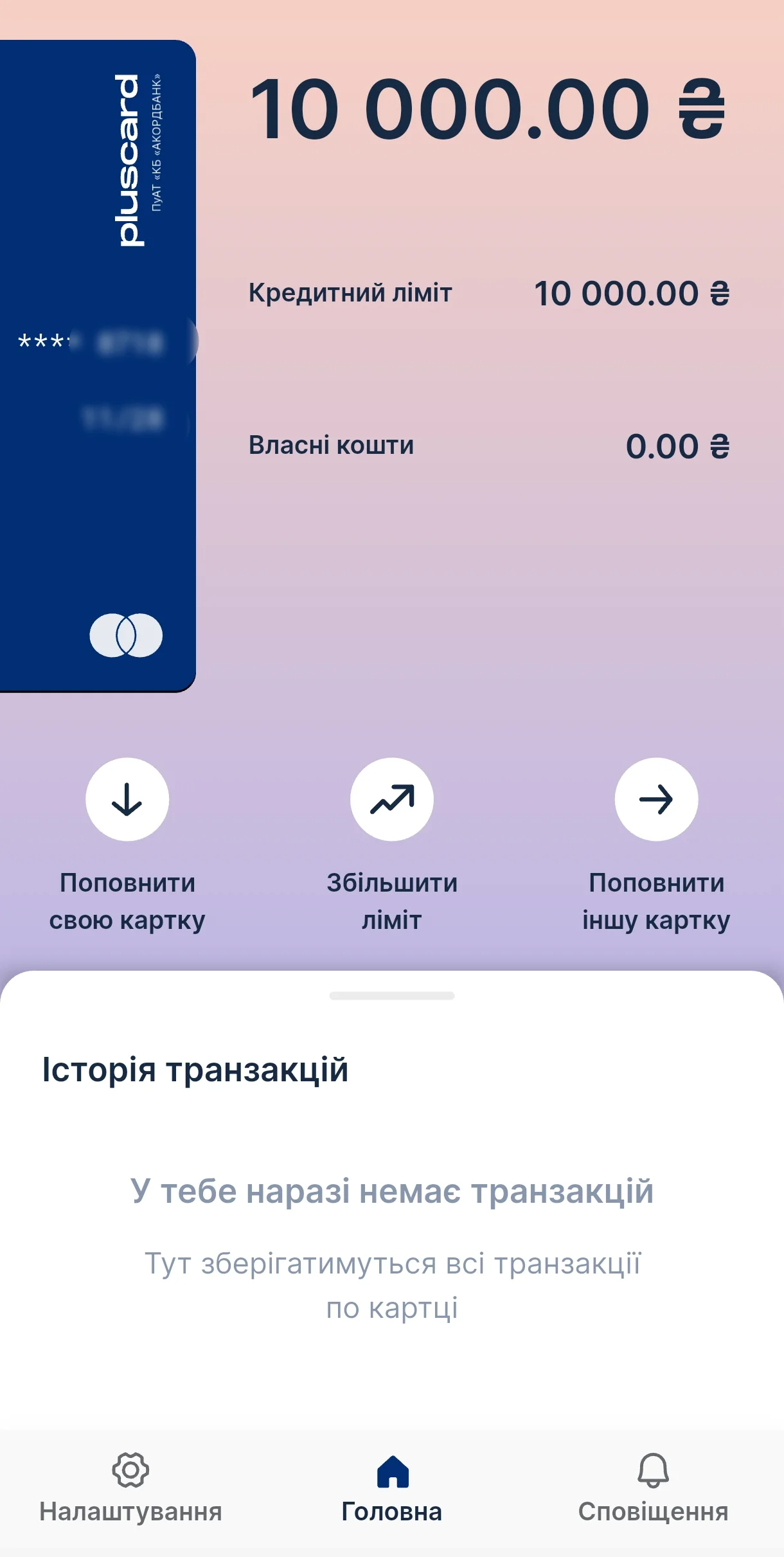Tap Поповнити свою картку button
This screenshot has height=1557, width=784.
click(127, 799)
